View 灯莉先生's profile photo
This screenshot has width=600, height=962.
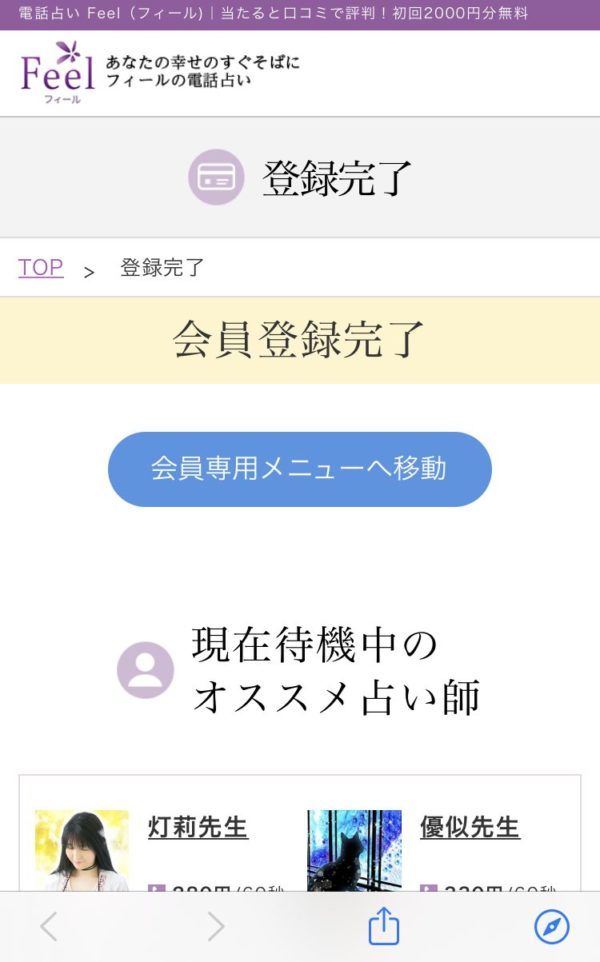tap(82, 850)
